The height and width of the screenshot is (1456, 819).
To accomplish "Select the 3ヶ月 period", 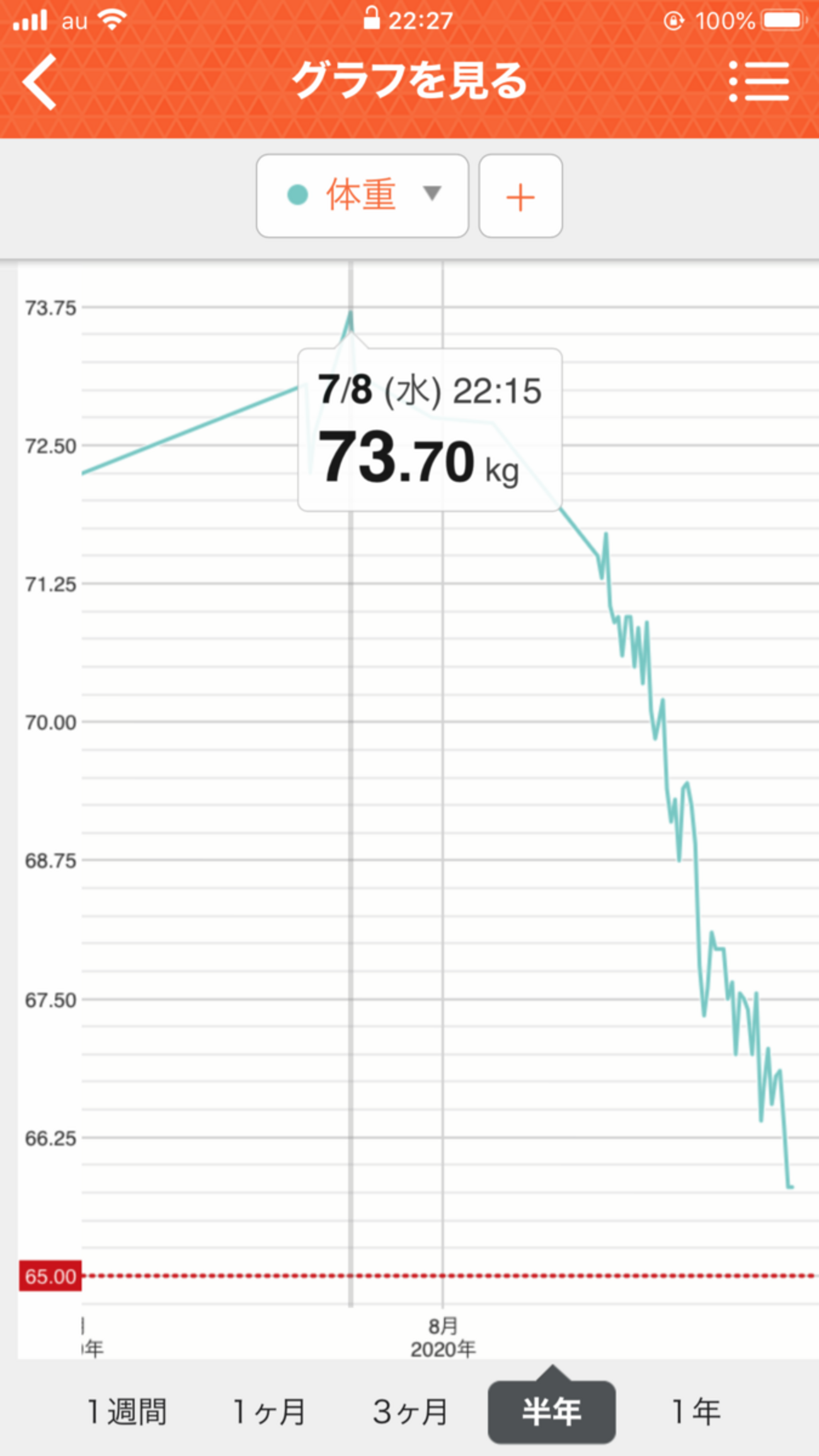I will tap(410, 1411).
